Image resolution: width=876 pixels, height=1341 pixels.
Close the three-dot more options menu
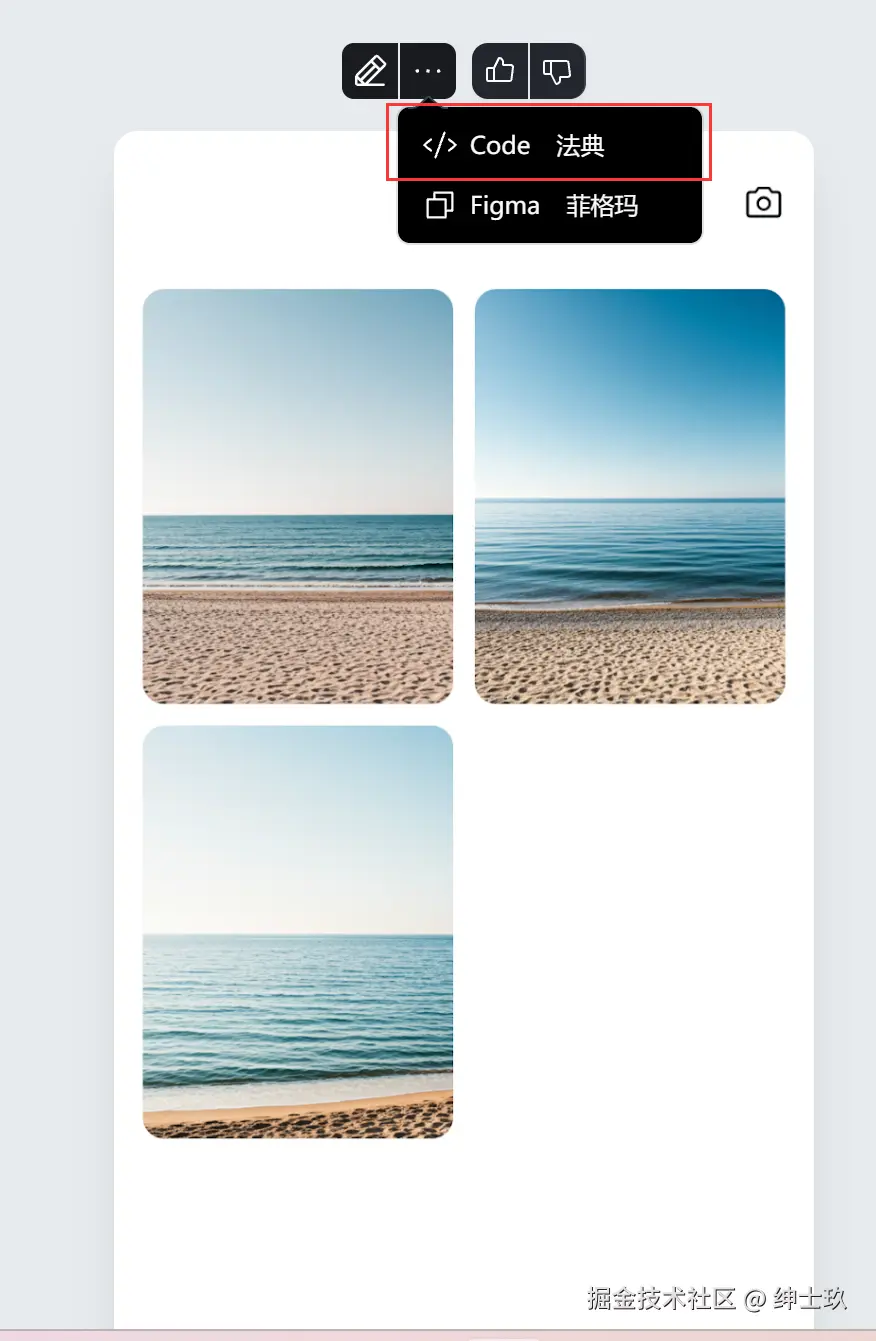(x=428, y=71)
